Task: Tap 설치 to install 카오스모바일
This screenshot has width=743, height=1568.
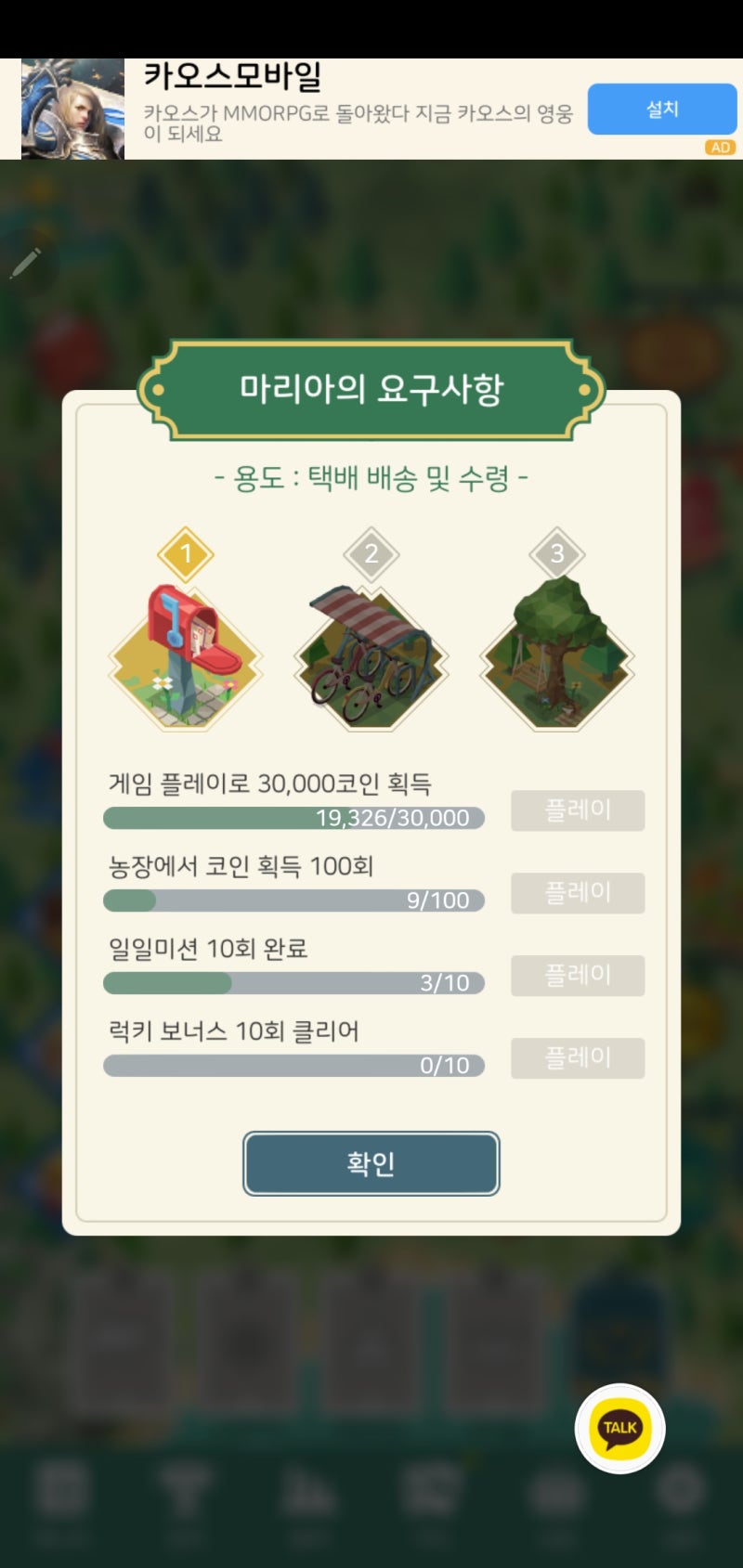Action: [x=661, y=109]
